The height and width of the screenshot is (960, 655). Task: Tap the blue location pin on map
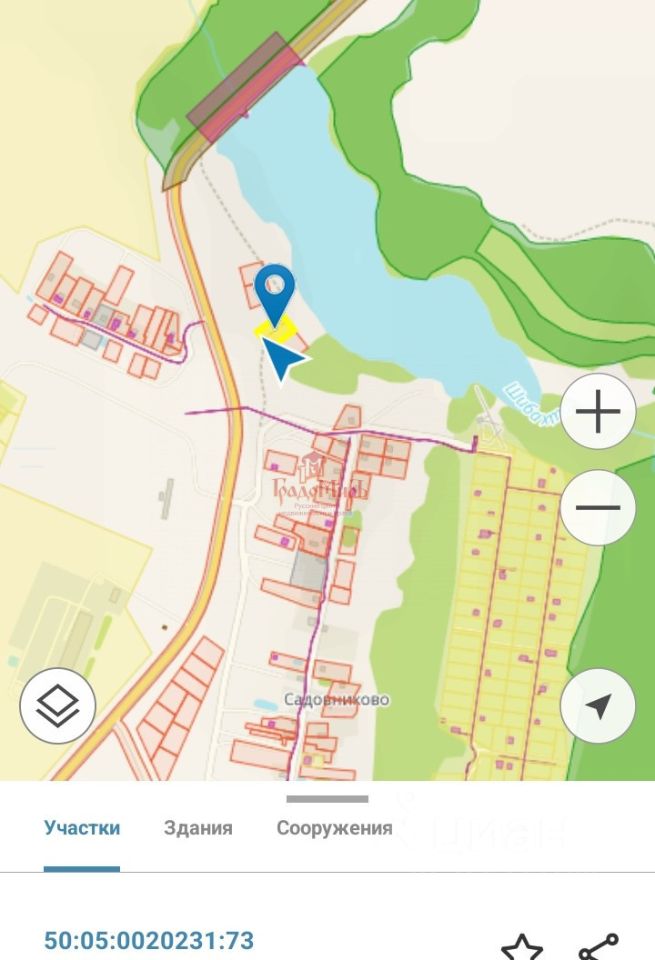tap(273, 290)
